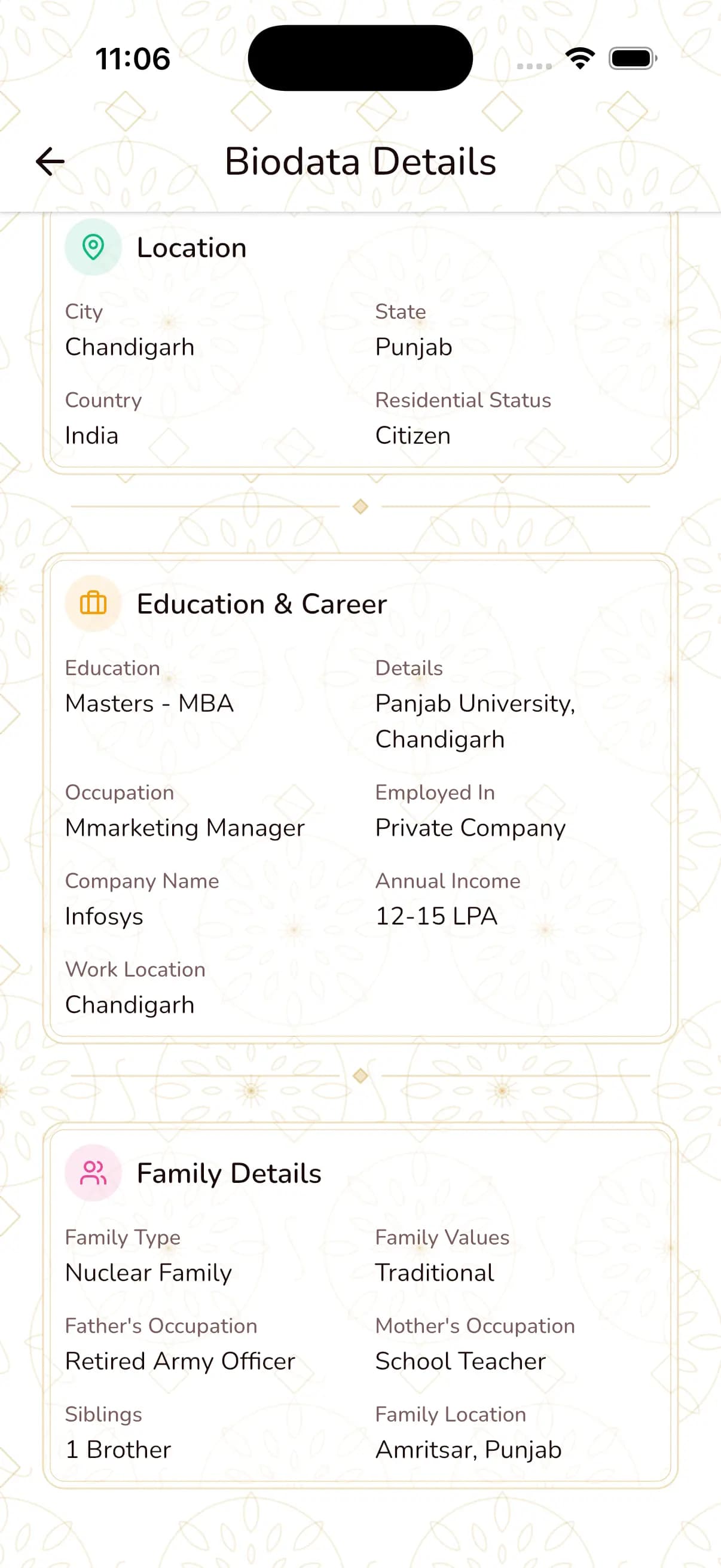
Task: Select the Occupation Mmarketing Manager entry
Action: tap(185, 827)
